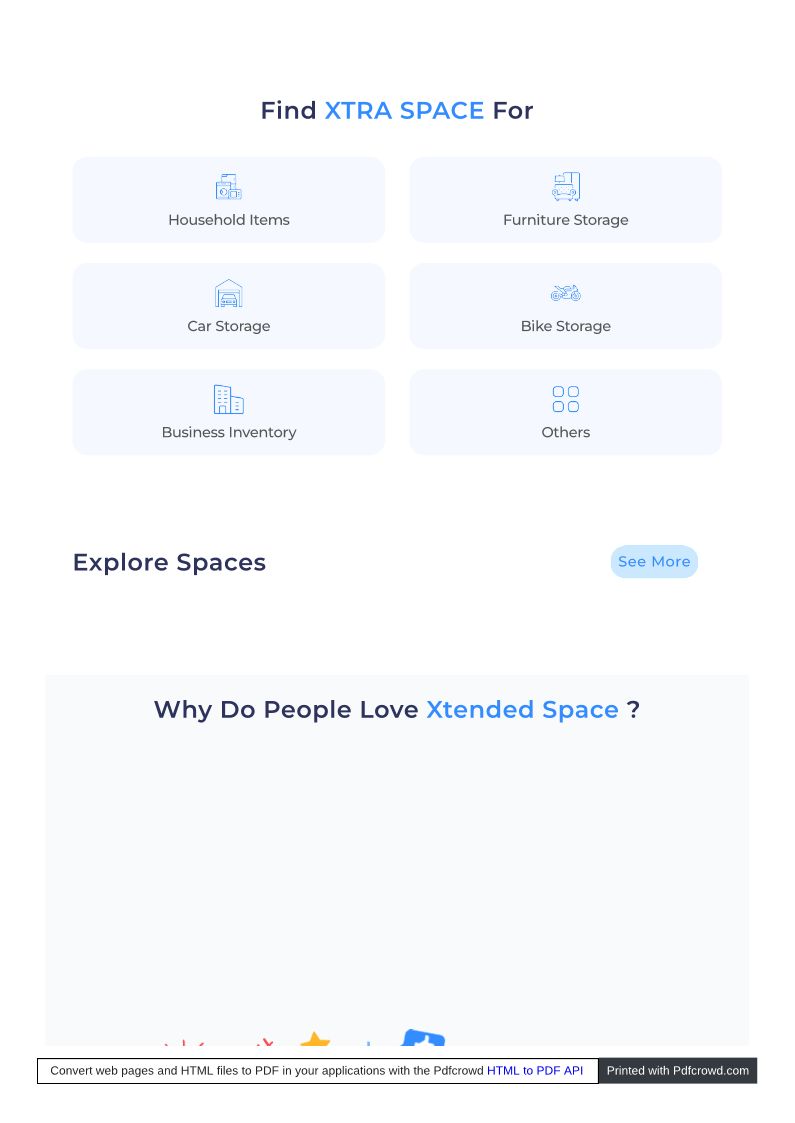Tap See More beside Explore Spaces
Screen dimensions: 795x1123
654,562
